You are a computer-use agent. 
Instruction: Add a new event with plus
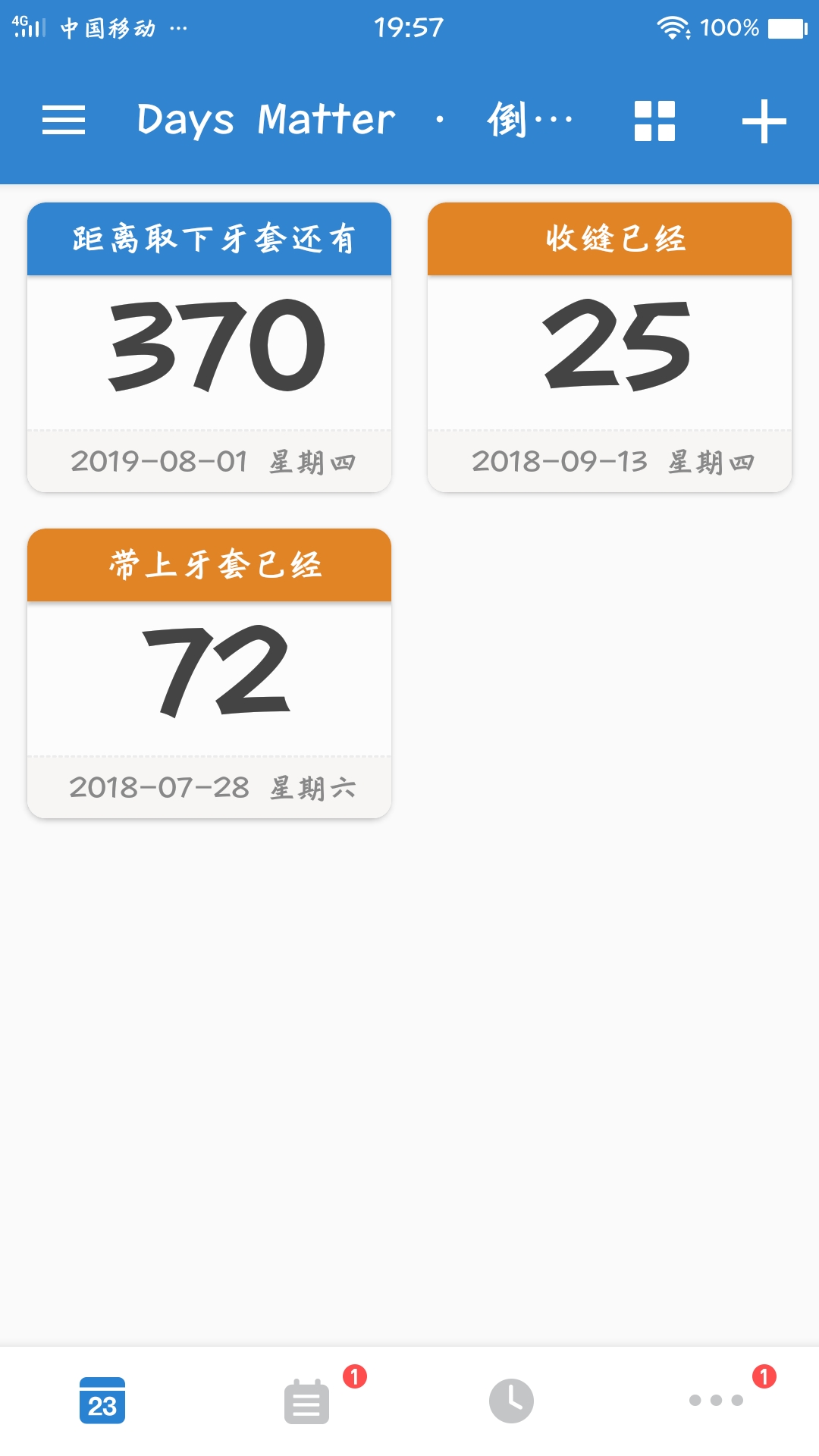(x=764, y=121)
